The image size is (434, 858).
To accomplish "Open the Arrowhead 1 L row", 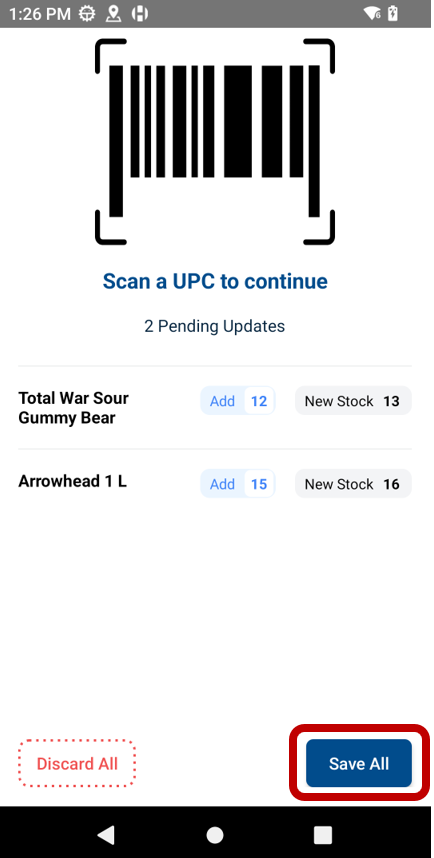I will [x=215, y=484].
